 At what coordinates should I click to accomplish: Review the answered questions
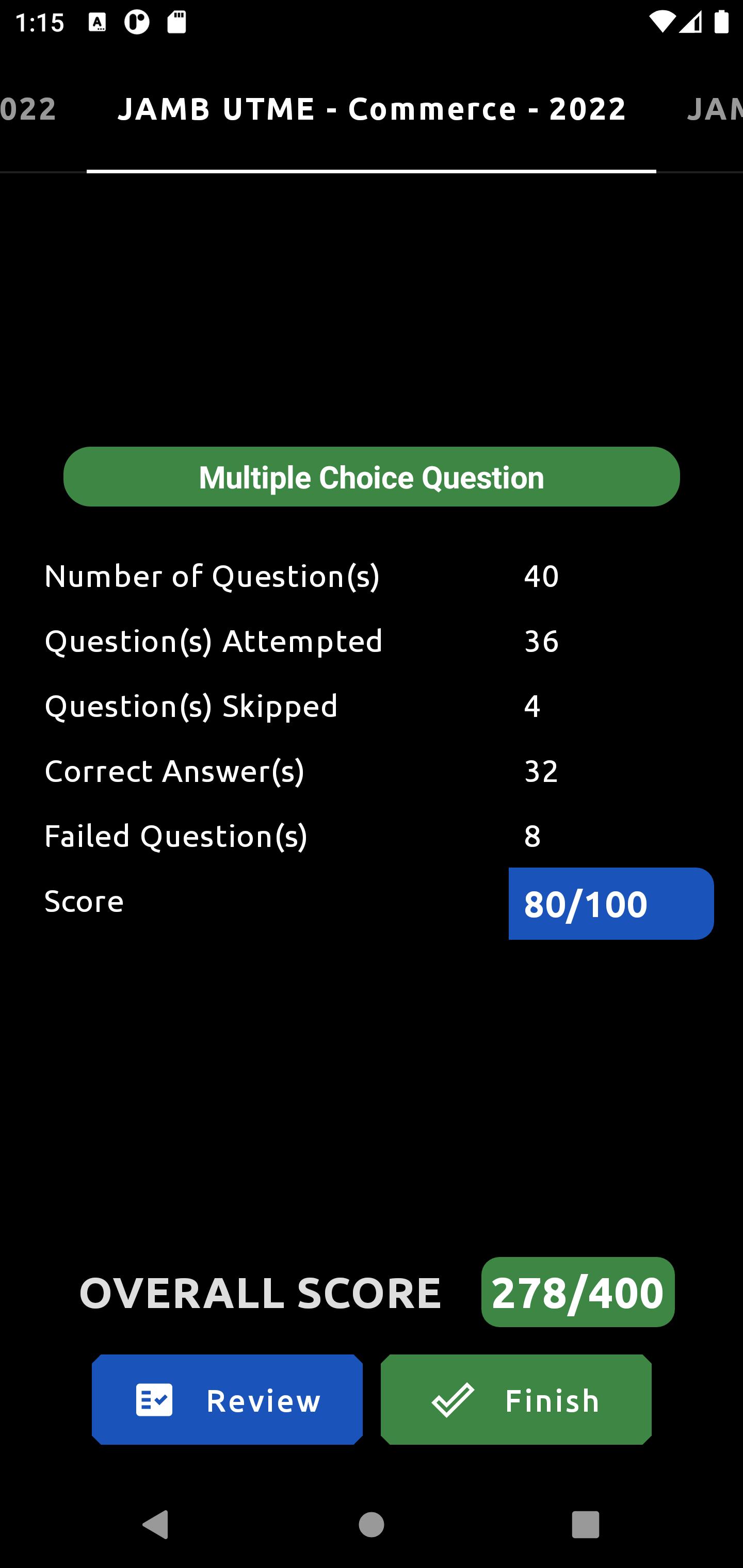click(x=227, y=1399)
